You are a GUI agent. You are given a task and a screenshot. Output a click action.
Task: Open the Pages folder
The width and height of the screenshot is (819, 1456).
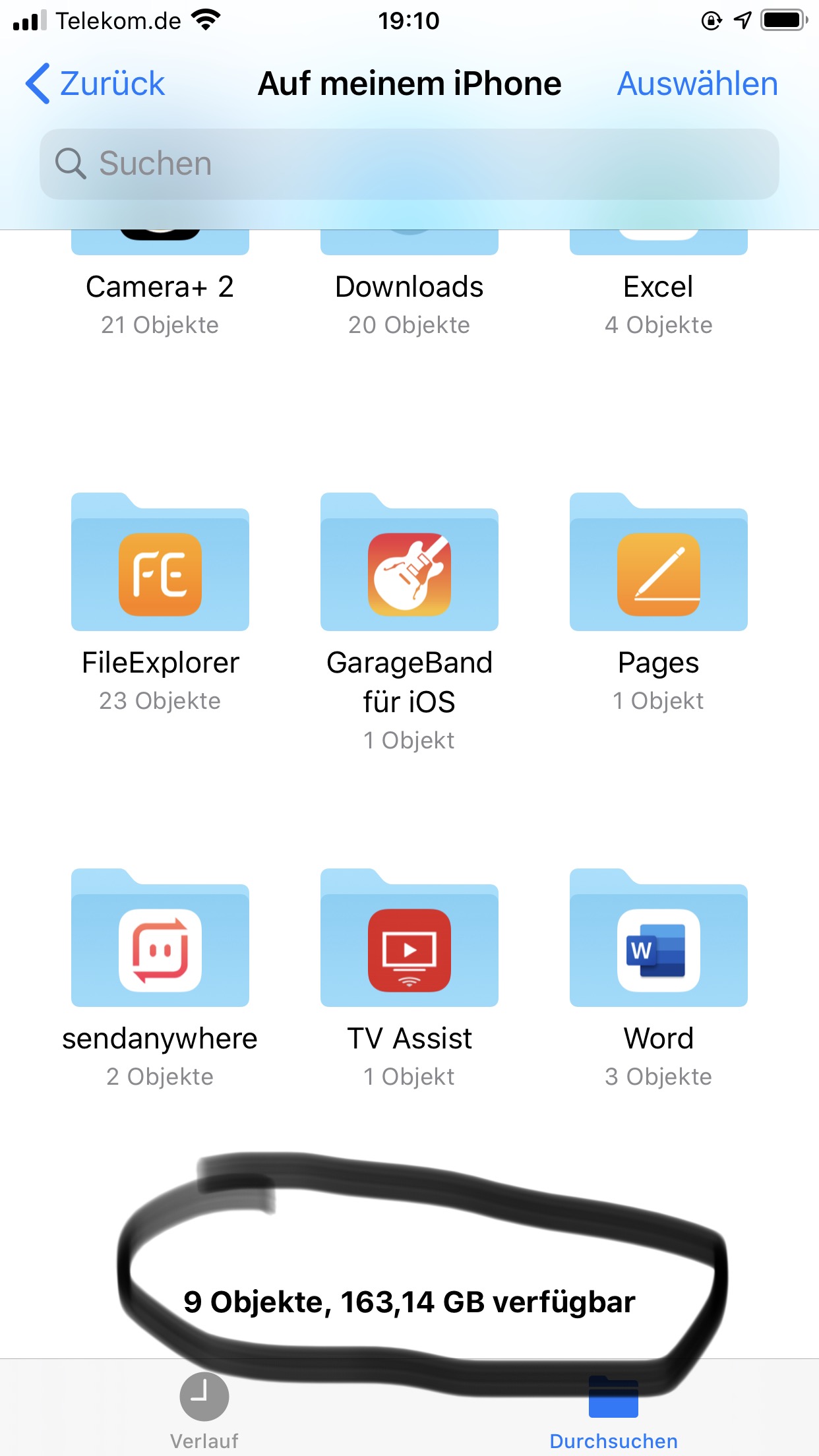click(658, 574)
